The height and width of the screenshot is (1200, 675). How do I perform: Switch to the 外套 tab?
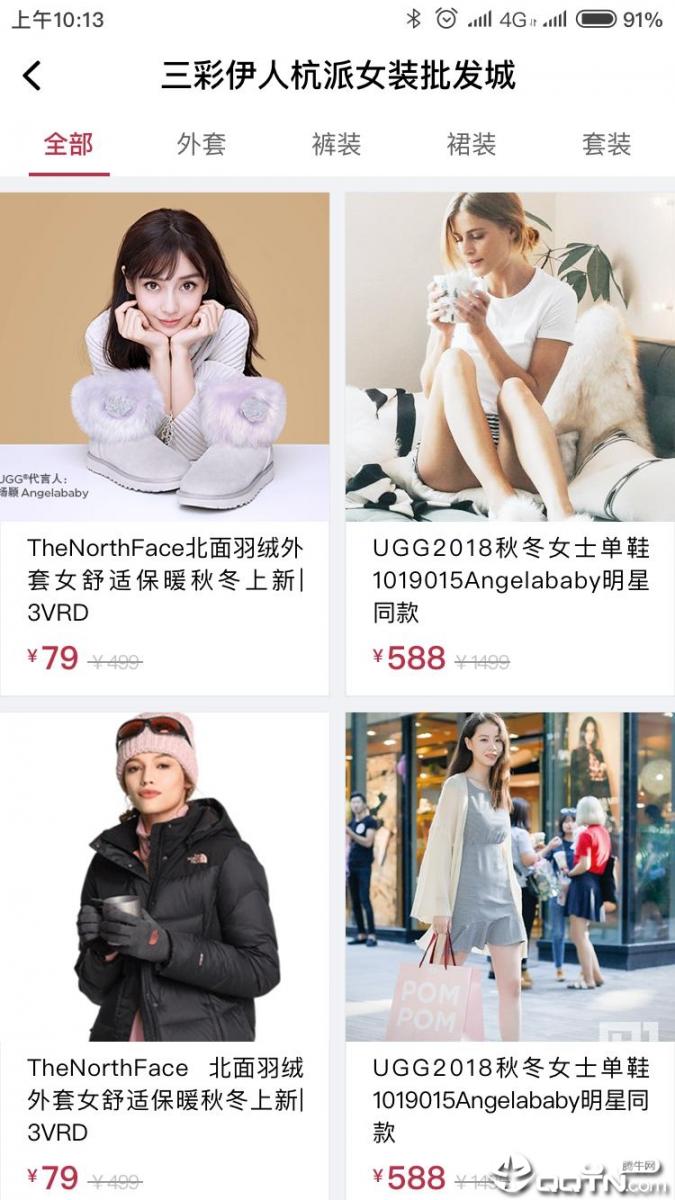point(202,144)
